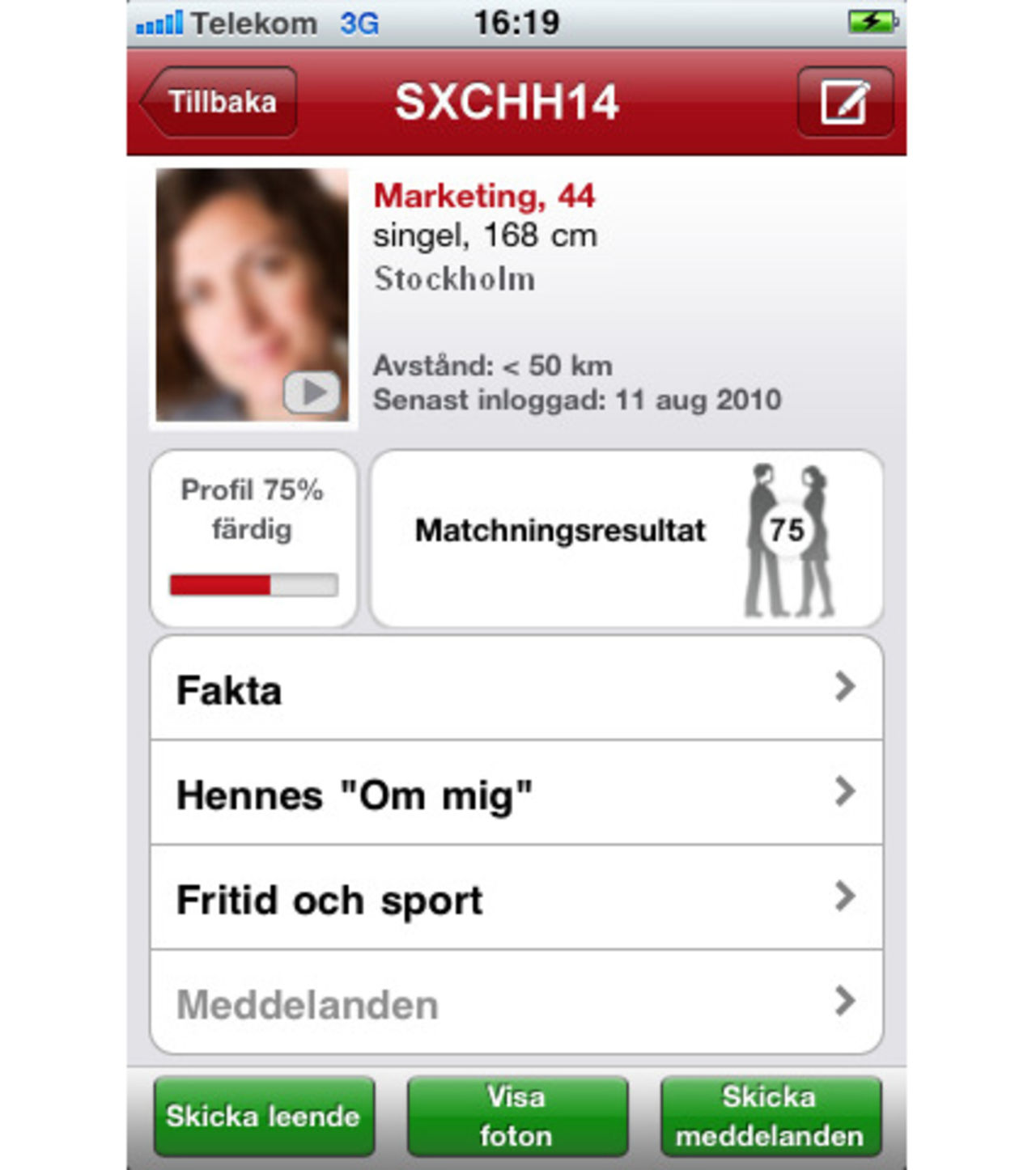The width and height of the screenshot is (1036, 1170).
Task: Open the compose message icon in the header
Action: [844, 100]
